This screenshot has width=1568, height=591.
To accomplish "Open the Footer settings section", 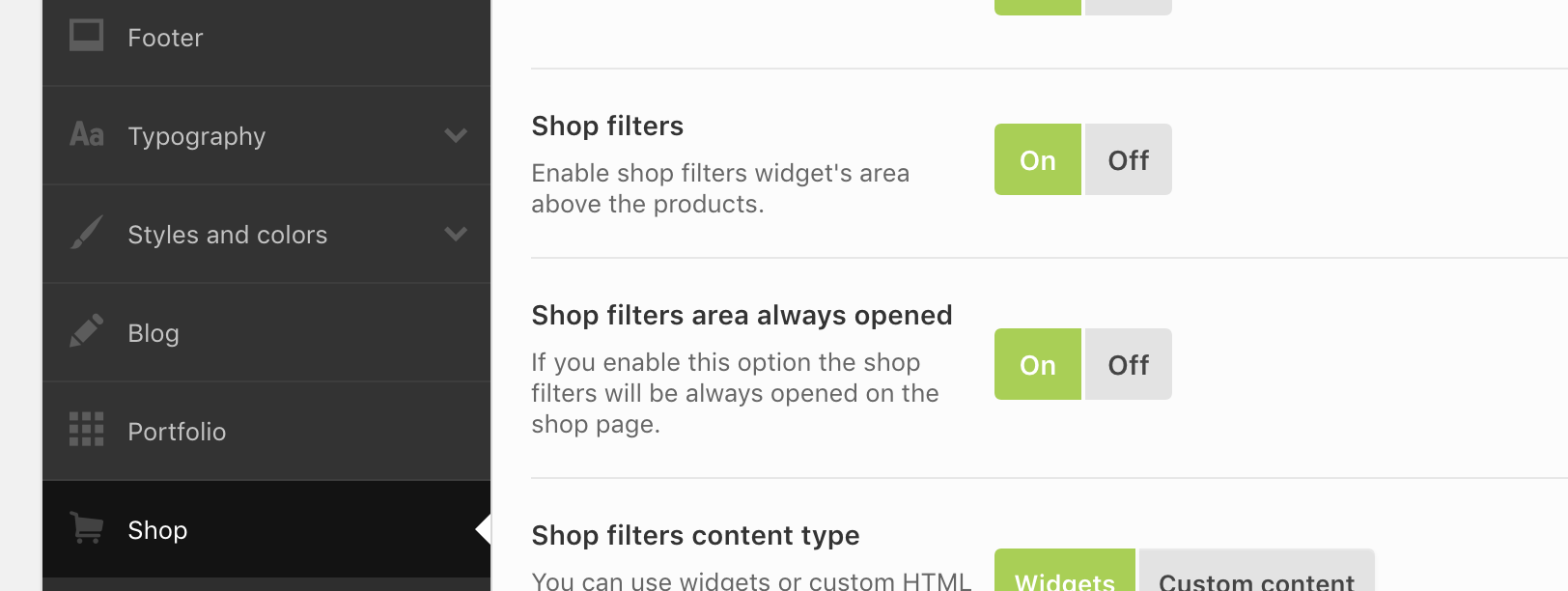I will pos(165,38).
